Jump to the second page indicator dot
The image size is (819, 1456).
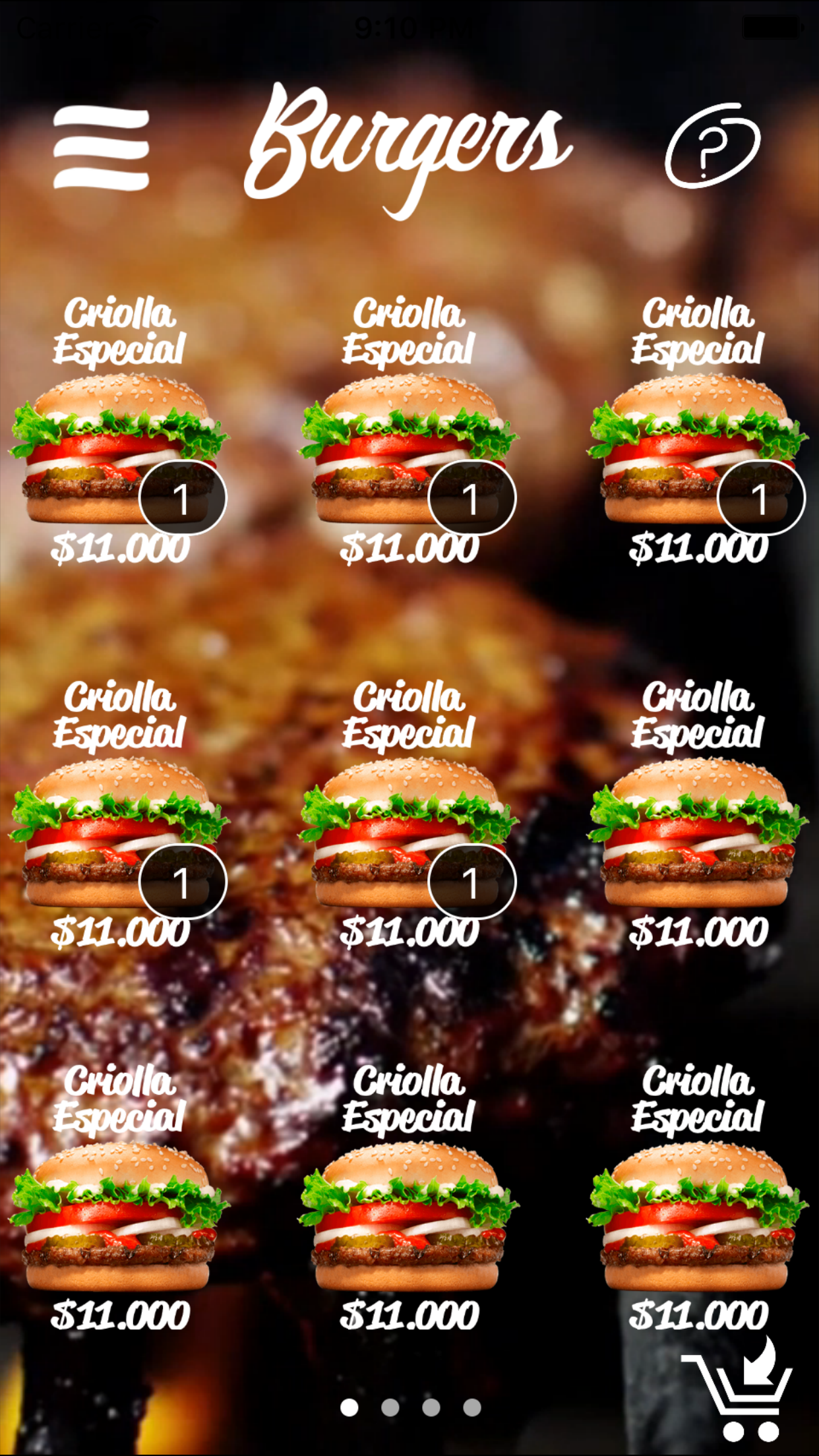[390, 1408]
